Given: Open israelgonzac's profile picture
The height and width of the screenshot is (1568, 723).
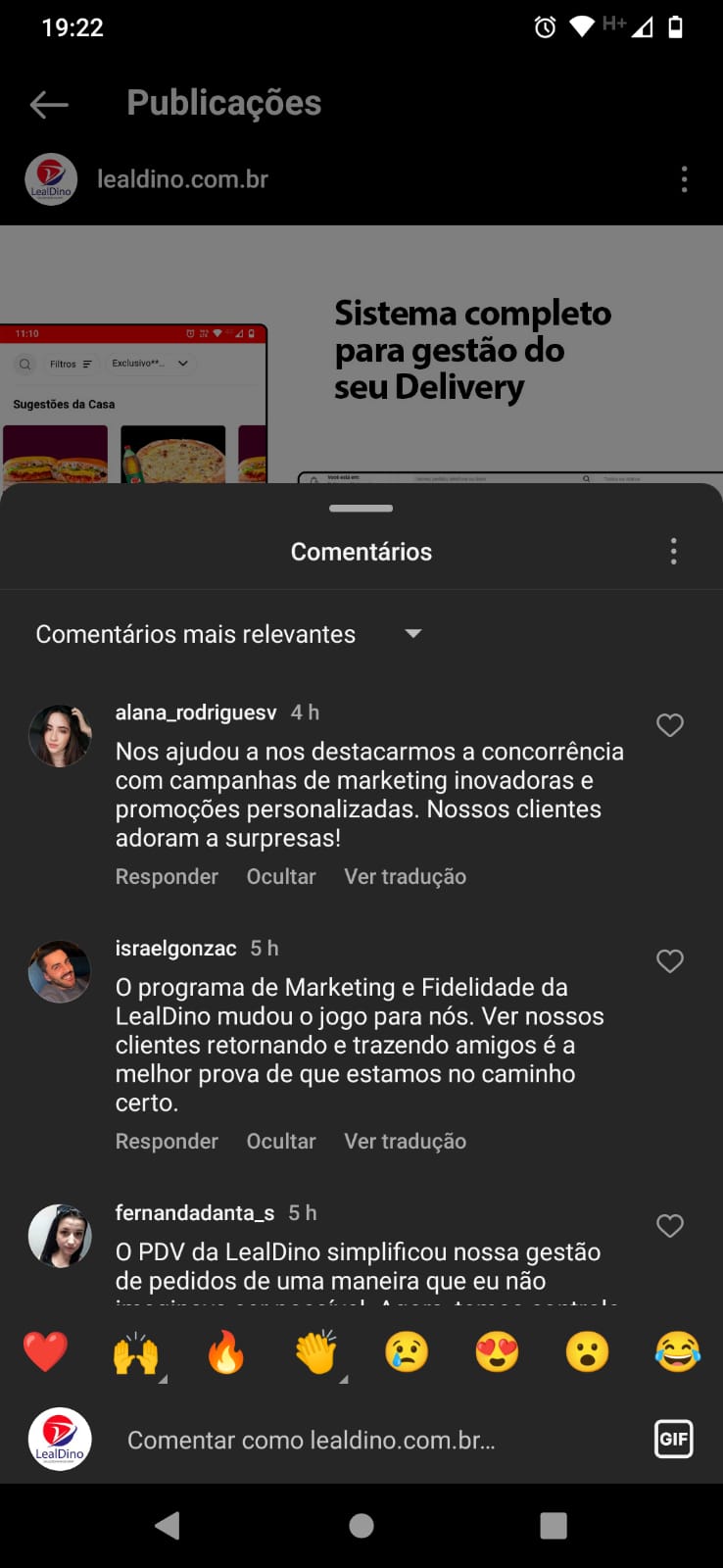Looking at the screenshot, I should [60, 971].
